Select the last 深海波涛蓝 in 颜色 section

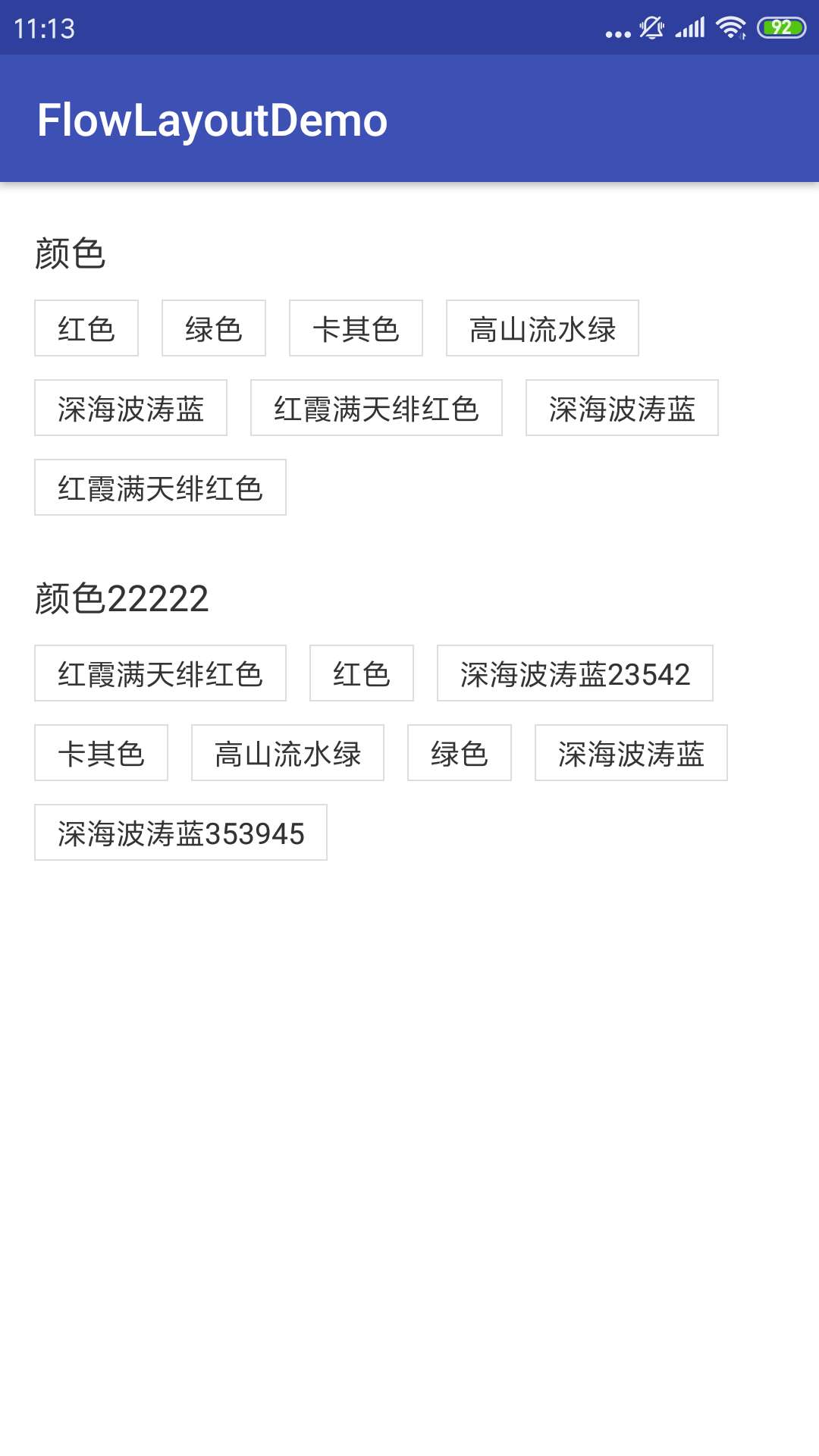click(622, 408)
